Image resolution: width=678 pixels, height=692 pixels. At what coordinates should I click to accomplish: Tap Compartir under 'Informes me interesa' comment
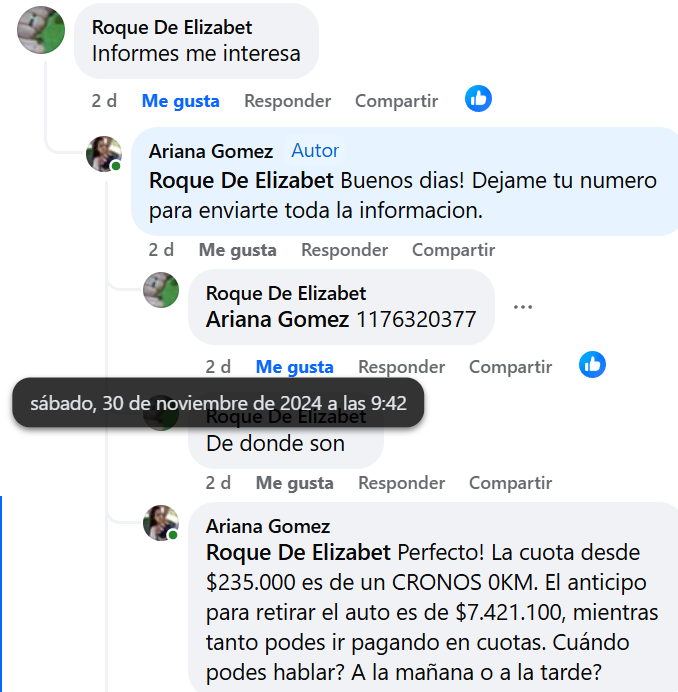(x=396, y=100)
